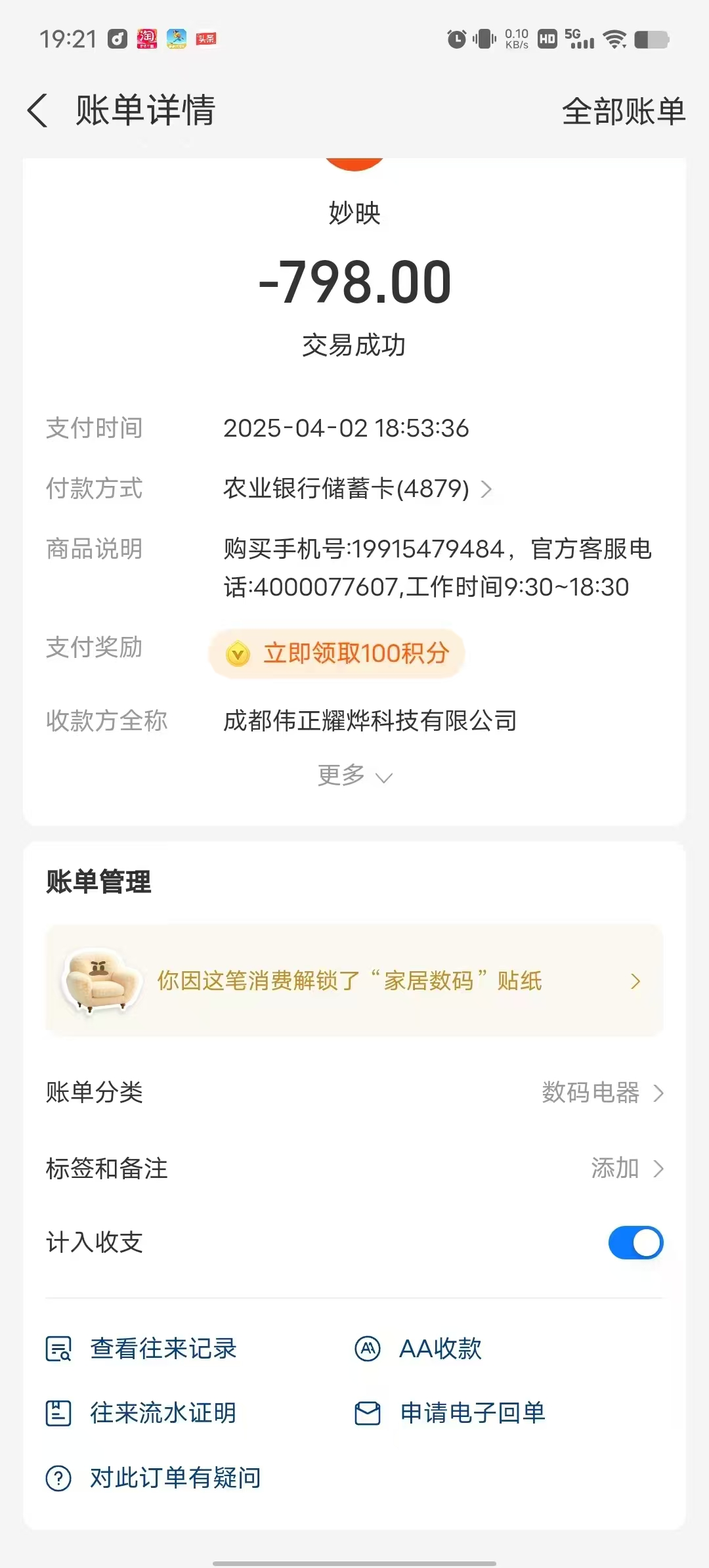Expand 更多 bill details
This screenshot has height=1568, width=709.
tap(354, 776)
